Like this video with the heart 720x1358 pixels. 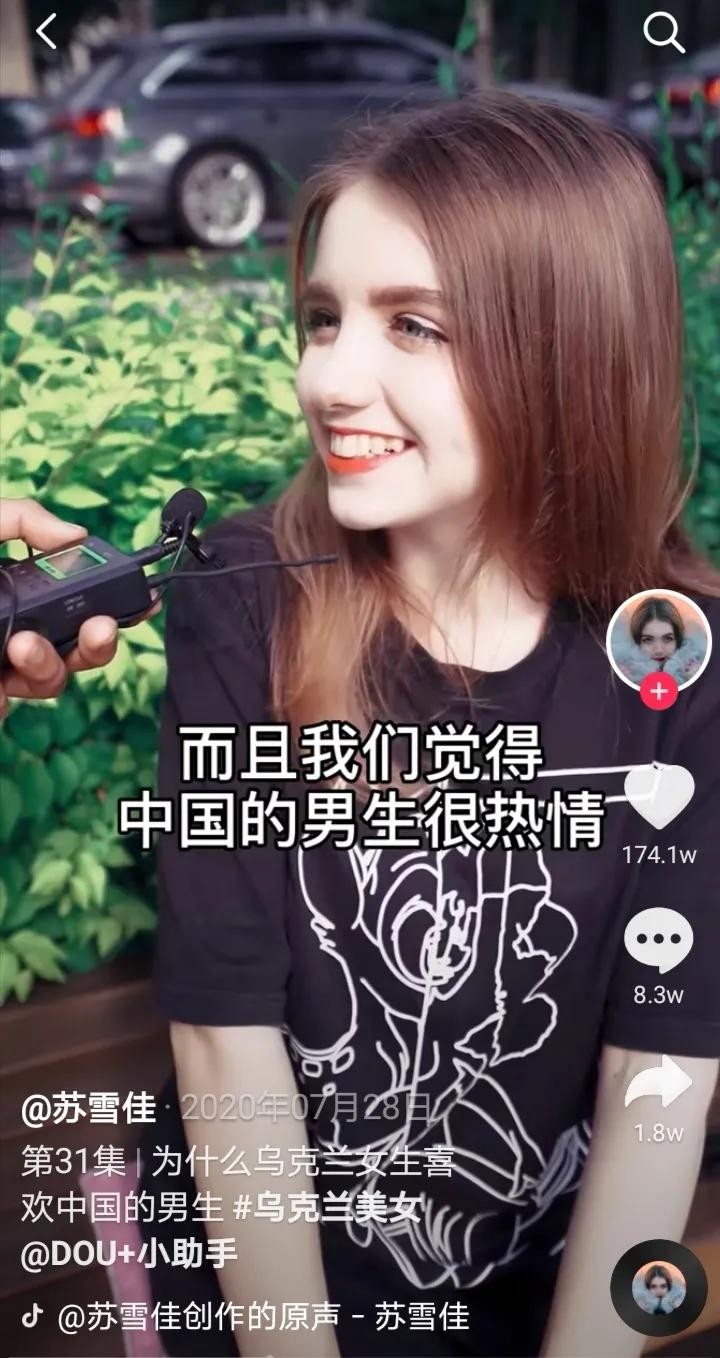(658, 797)
